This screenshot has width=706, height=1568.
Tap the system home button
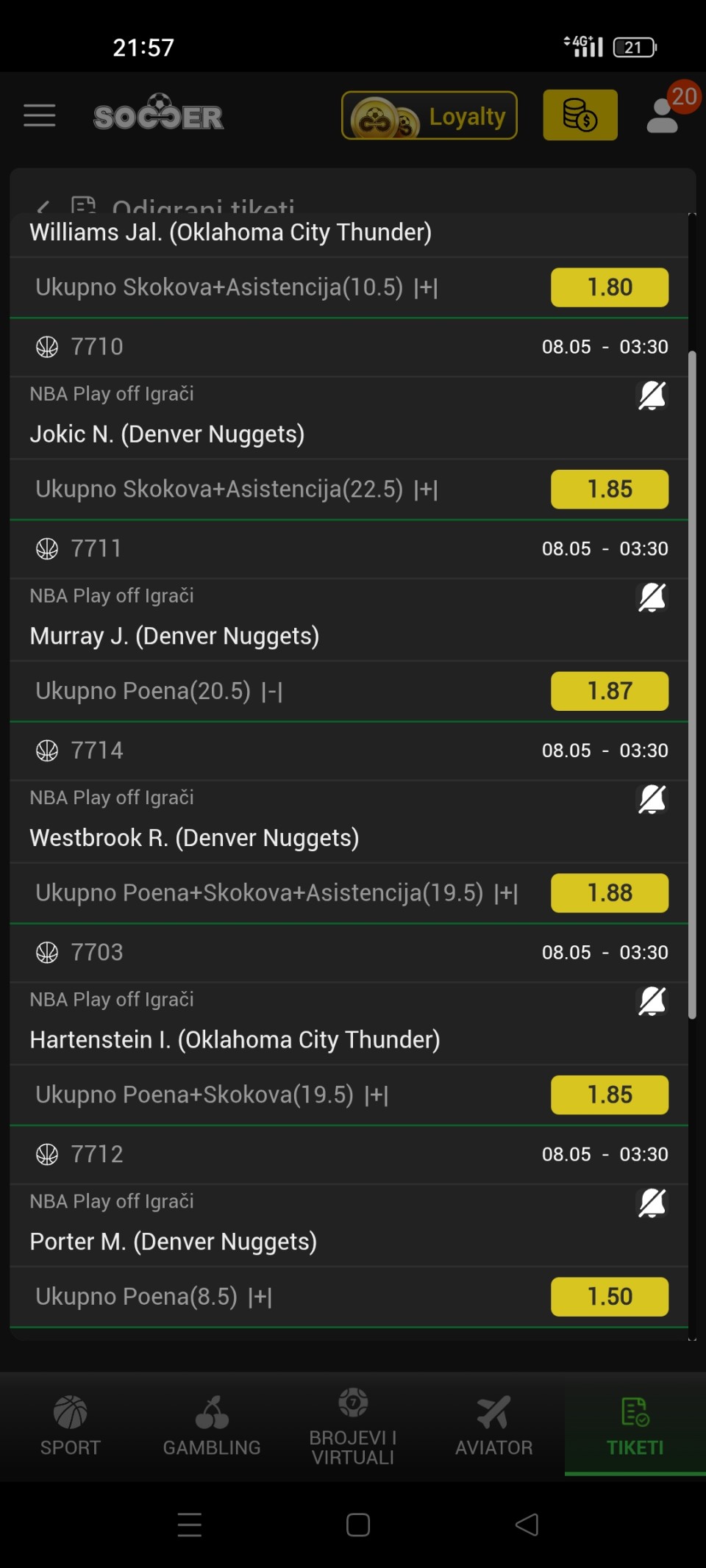click(x=357, y=1525)
